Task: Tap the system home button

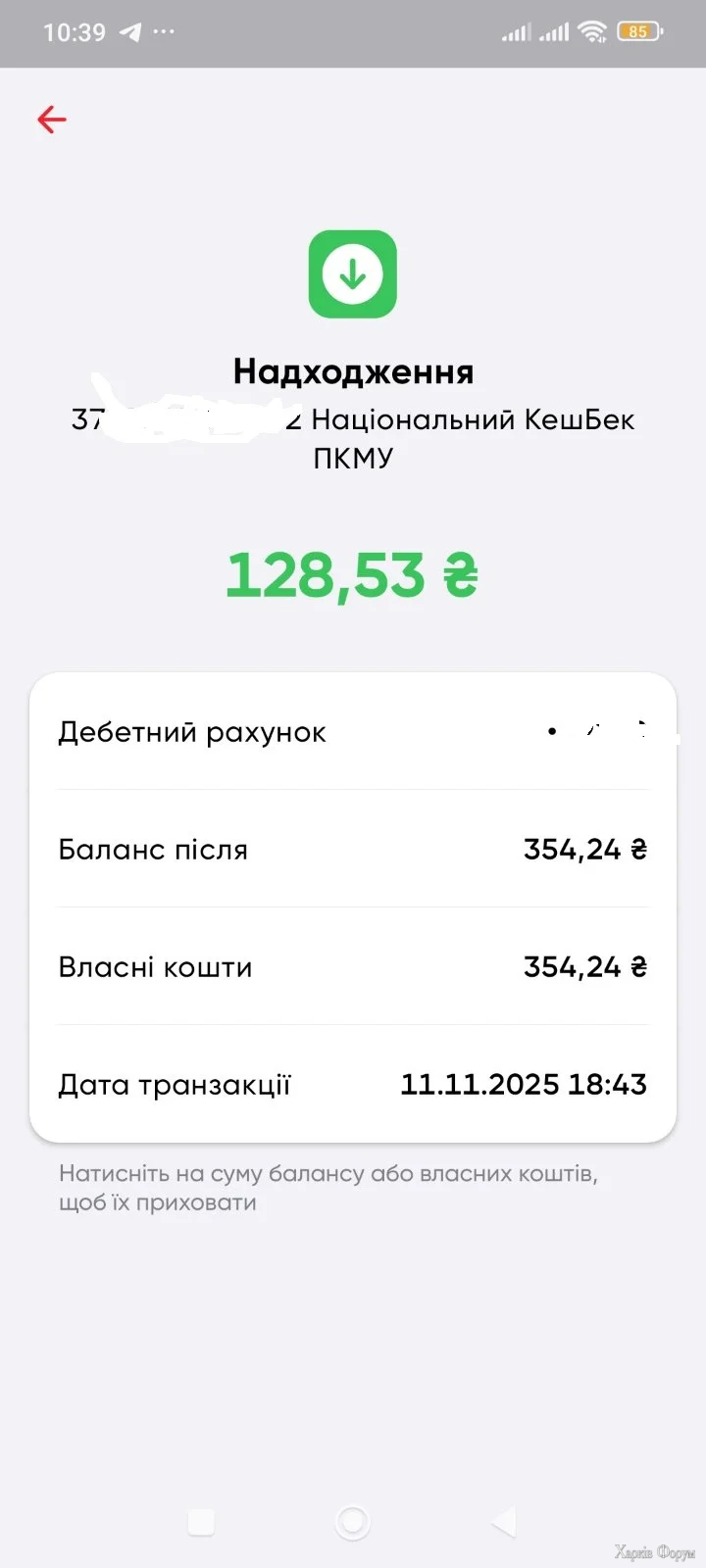Action: coord(352,1522)
